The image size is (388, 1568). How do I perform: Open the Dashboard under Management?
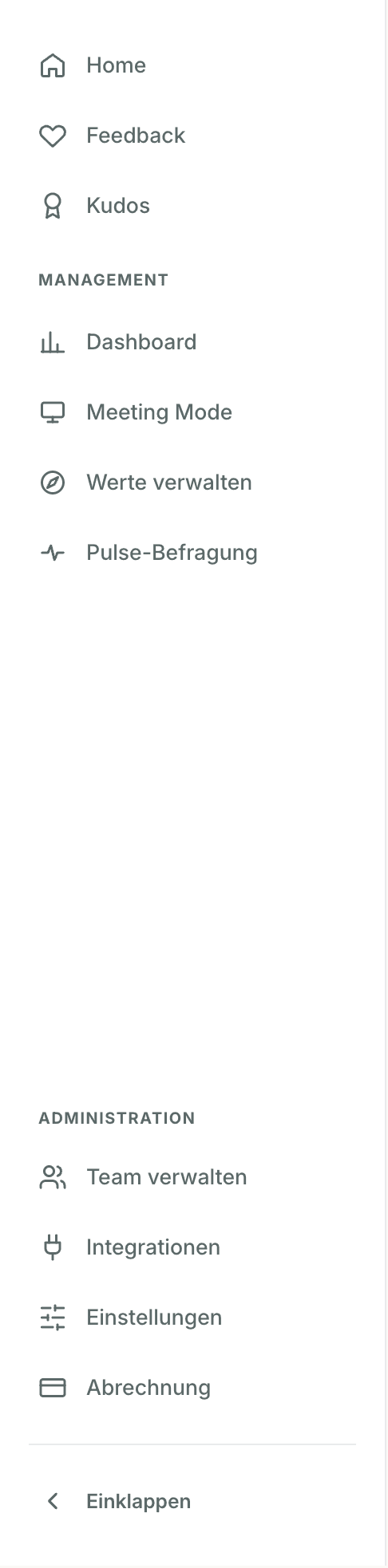pyautogui.click(x=192, y=342)
